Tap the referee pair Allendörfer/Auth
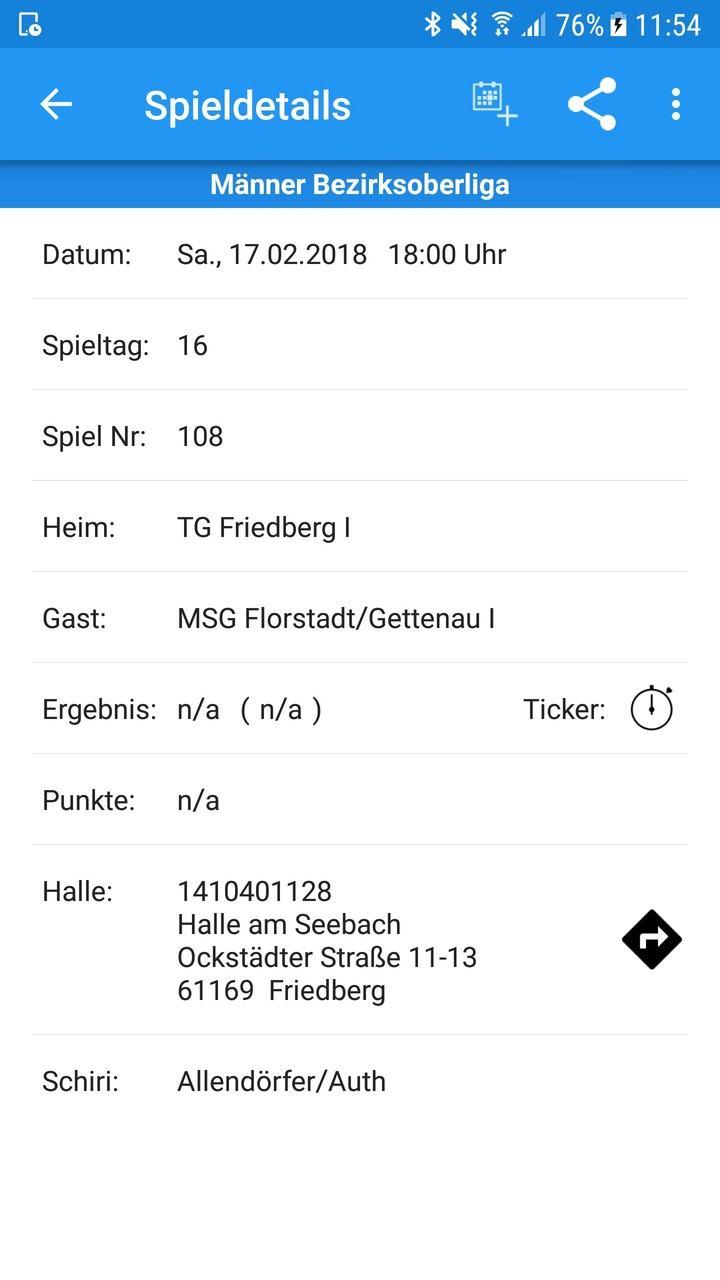Viewport: 720px width, 1280px height. (x=281, y=1081)
